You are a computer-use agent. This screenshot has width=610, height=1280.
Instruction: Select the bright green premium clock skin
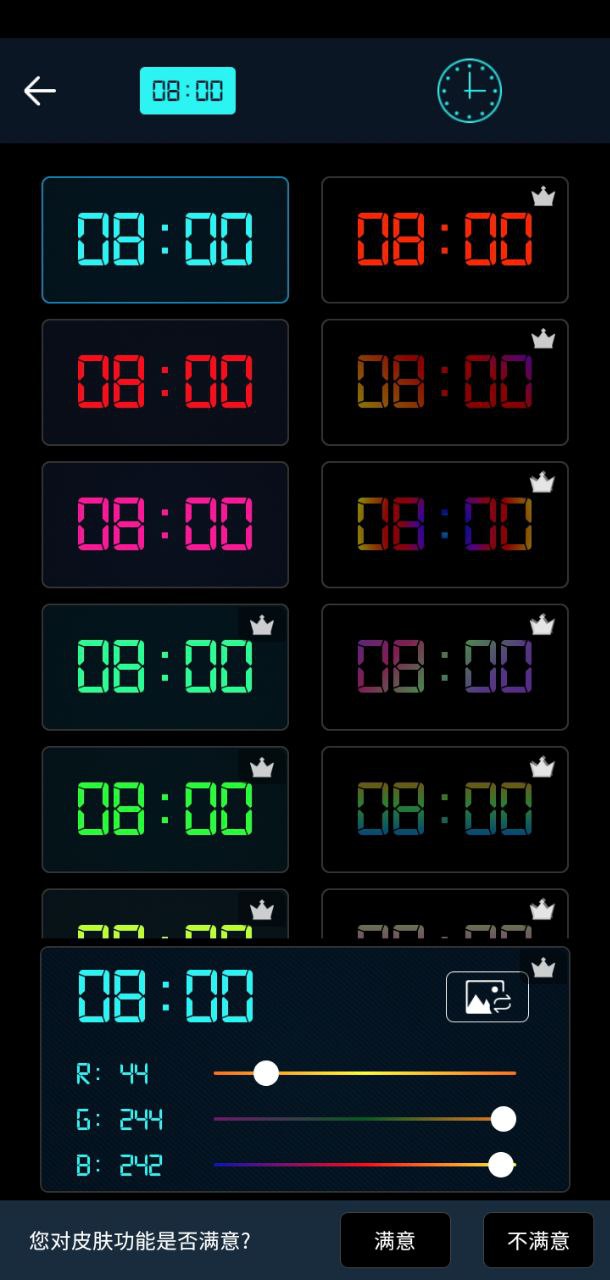click(x=165, y=809)
